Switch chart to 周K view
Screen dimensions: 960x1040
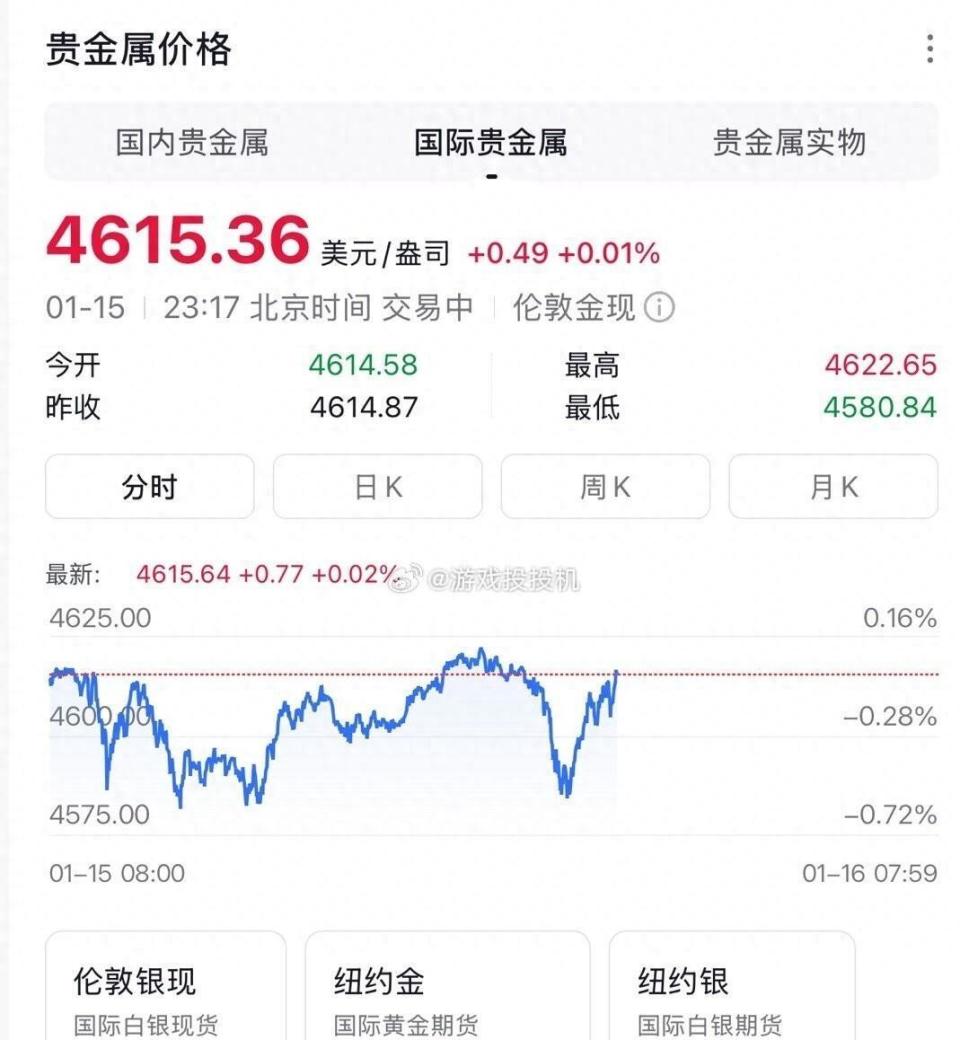605,487
